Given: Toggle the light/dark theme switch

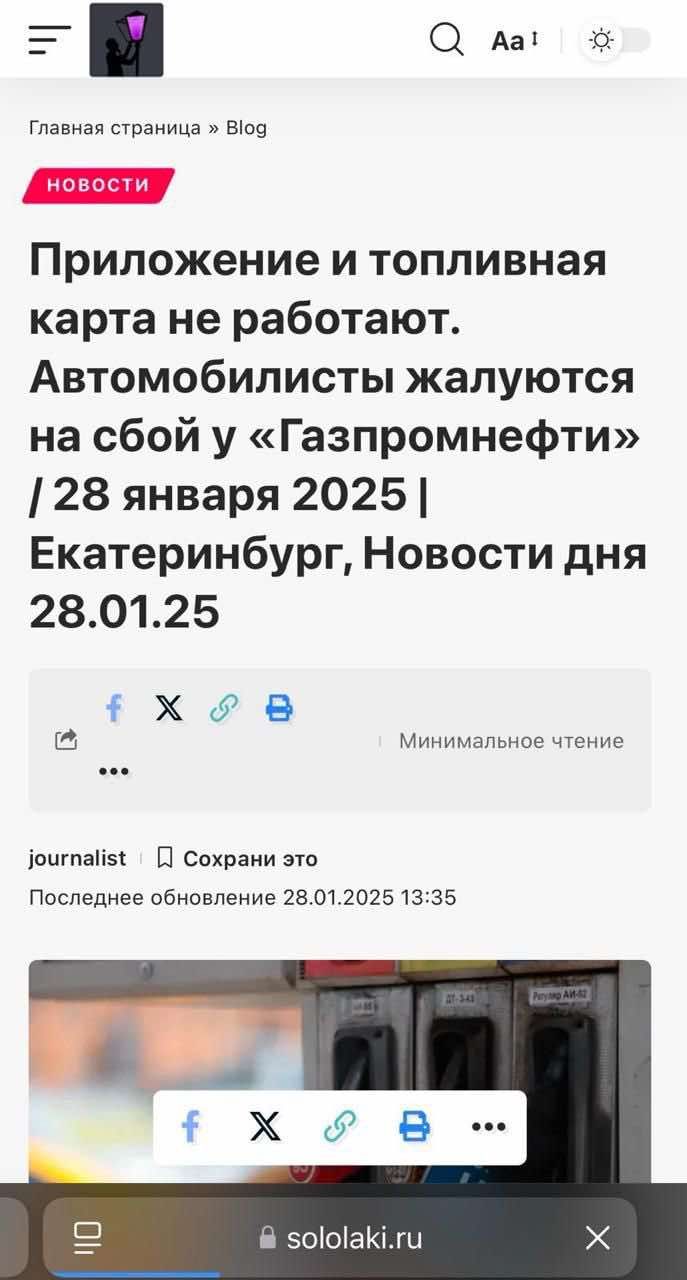Looking at the screenshot, I should pyautogui.click(x=618, y=40).
